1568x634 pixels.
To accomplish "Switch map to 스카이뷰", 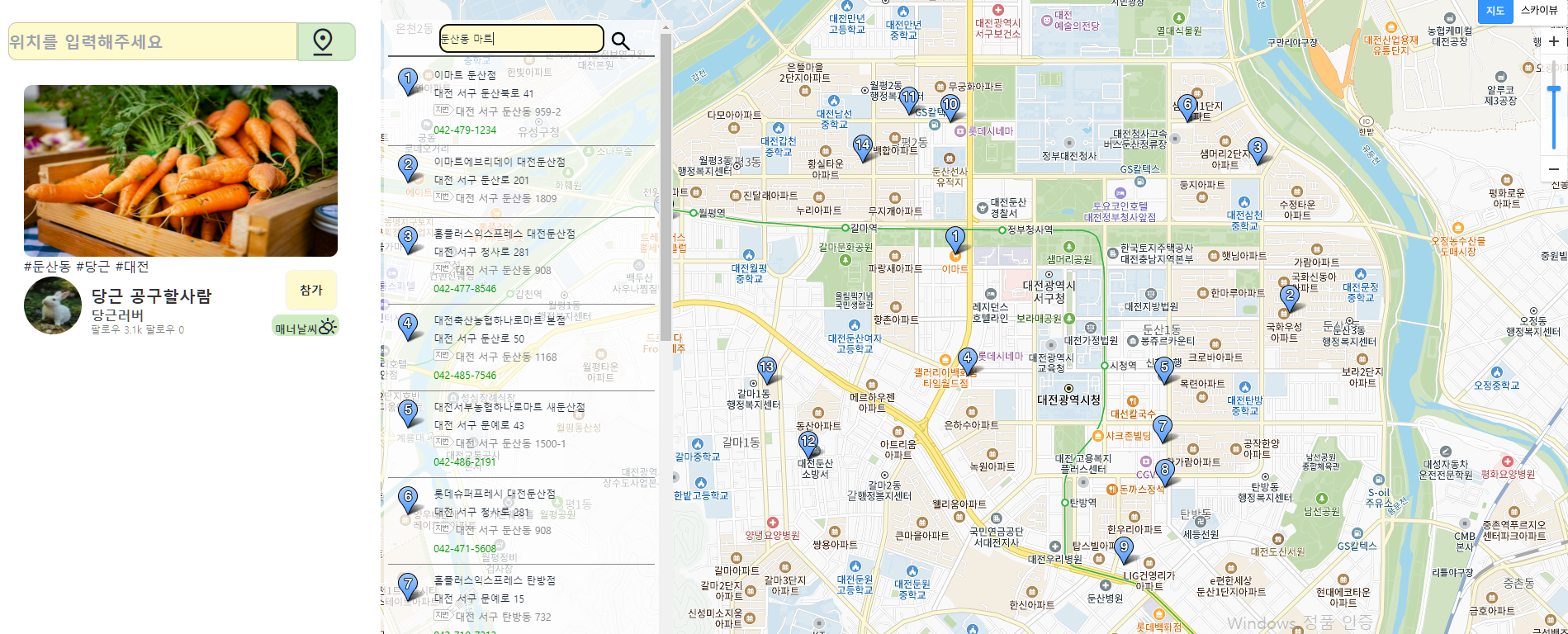I will pos(1539,10).
